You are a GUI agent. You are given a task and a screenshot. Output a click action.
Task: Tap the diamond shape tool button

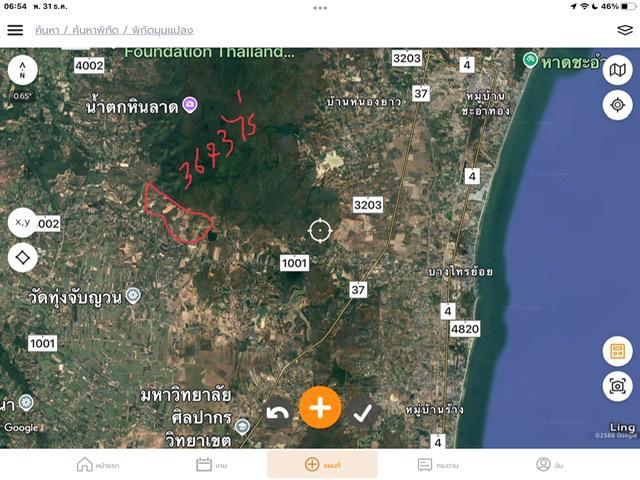tap(22, 258)
